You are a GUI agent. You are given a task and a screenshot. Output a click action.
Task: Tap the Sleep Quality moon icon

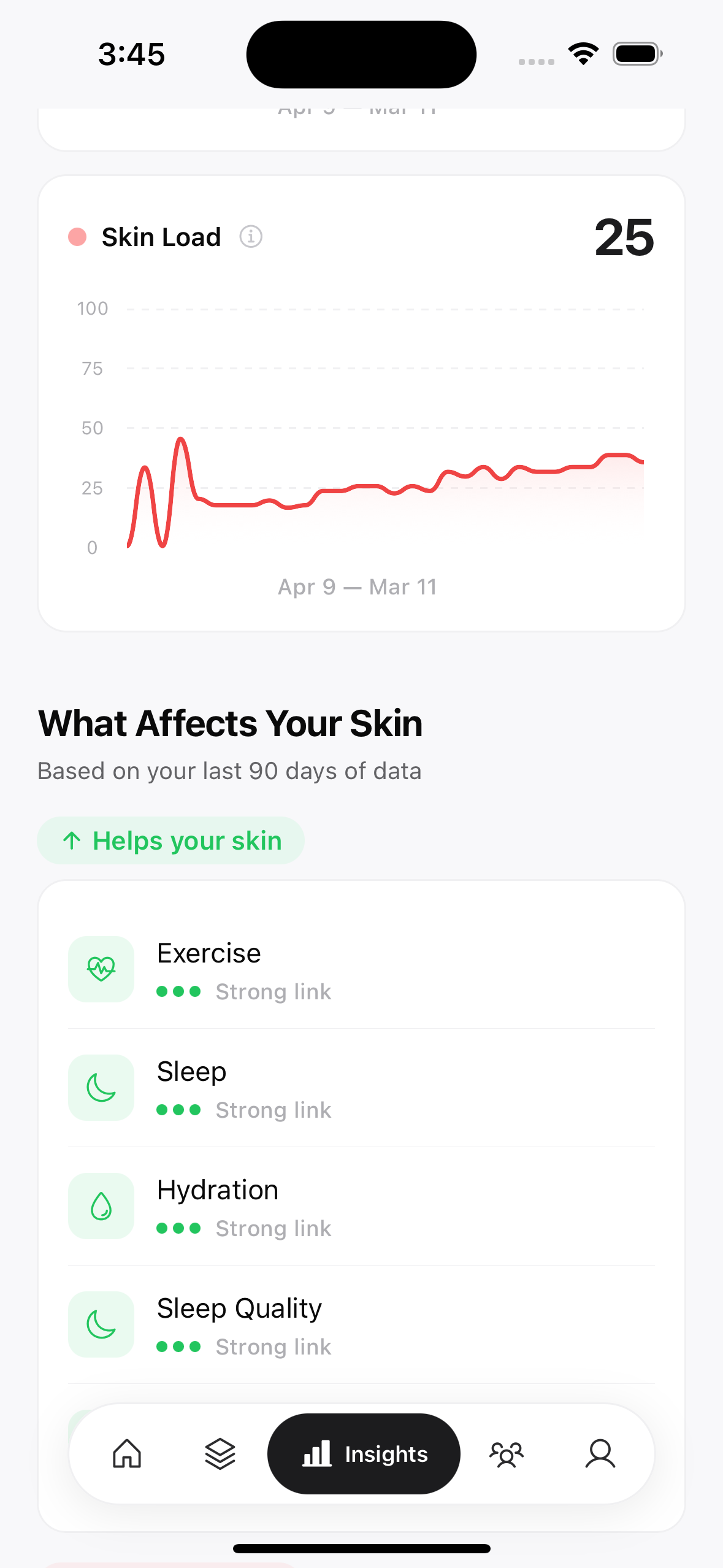(101, 1324)
